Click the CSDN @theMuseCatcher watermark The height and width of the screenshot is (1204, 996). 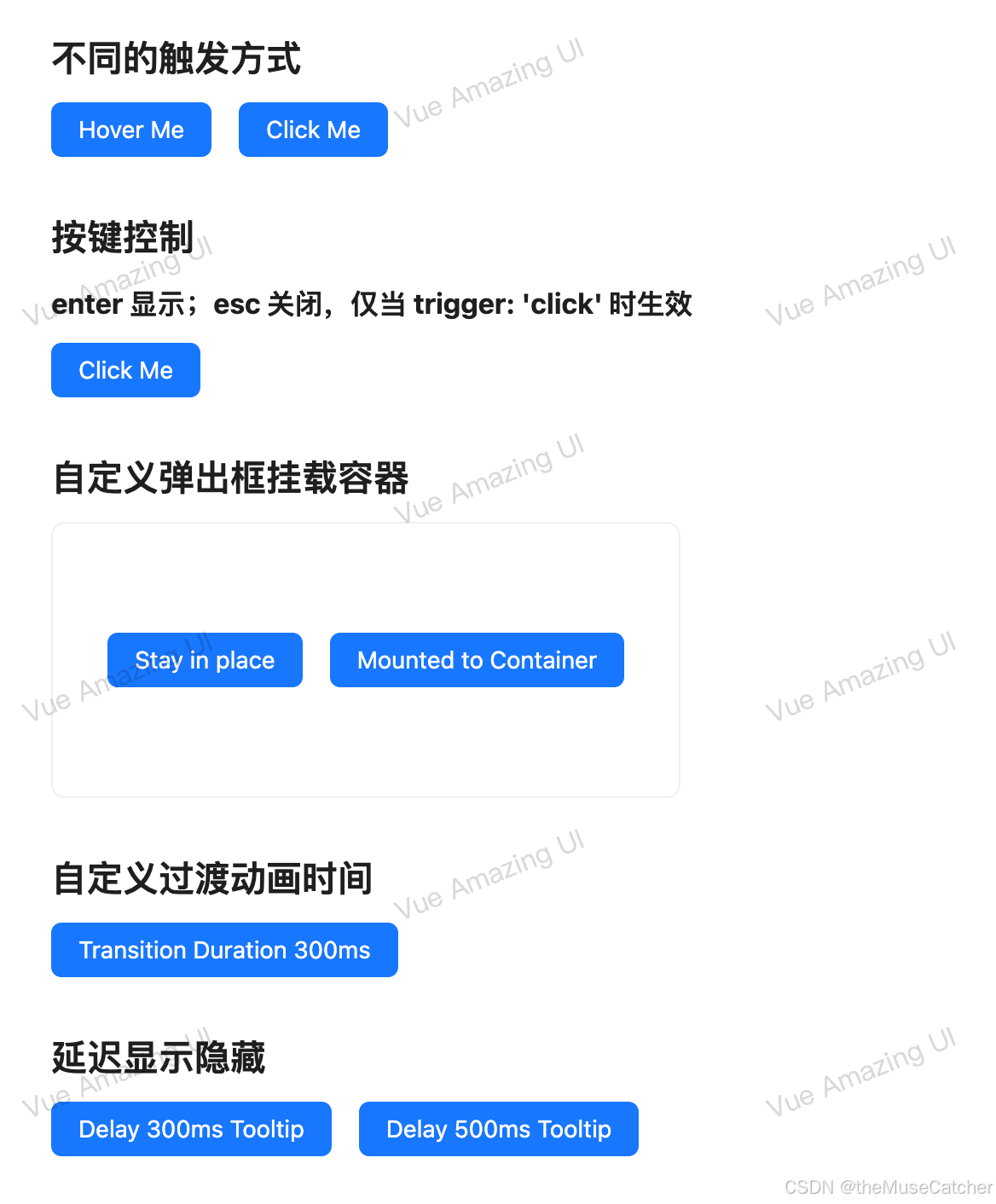click(x=886, y=1185)
